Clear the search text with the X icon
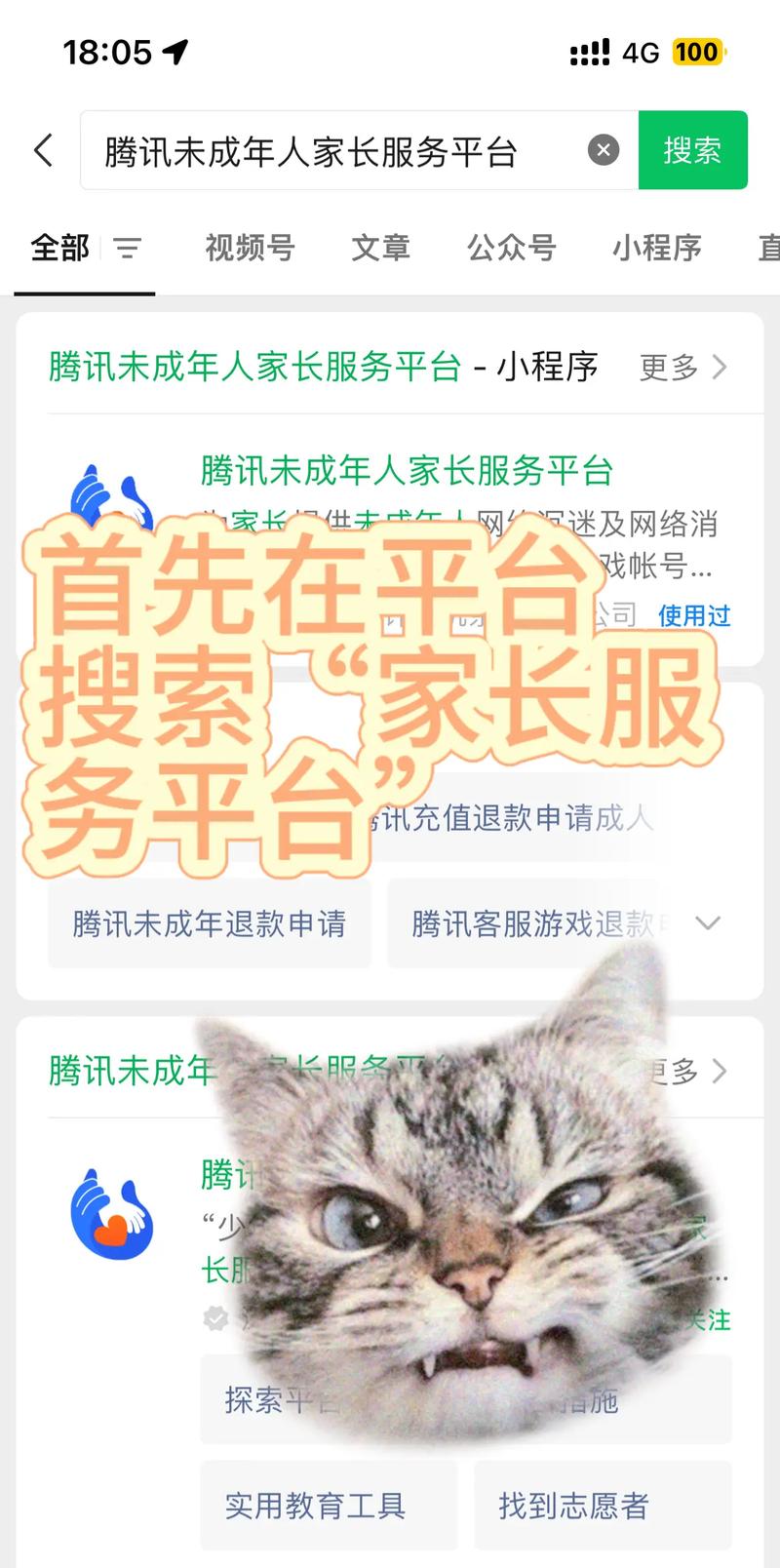Image resolution: width=780 pixels, height=1568 pixels. (603, 149)
